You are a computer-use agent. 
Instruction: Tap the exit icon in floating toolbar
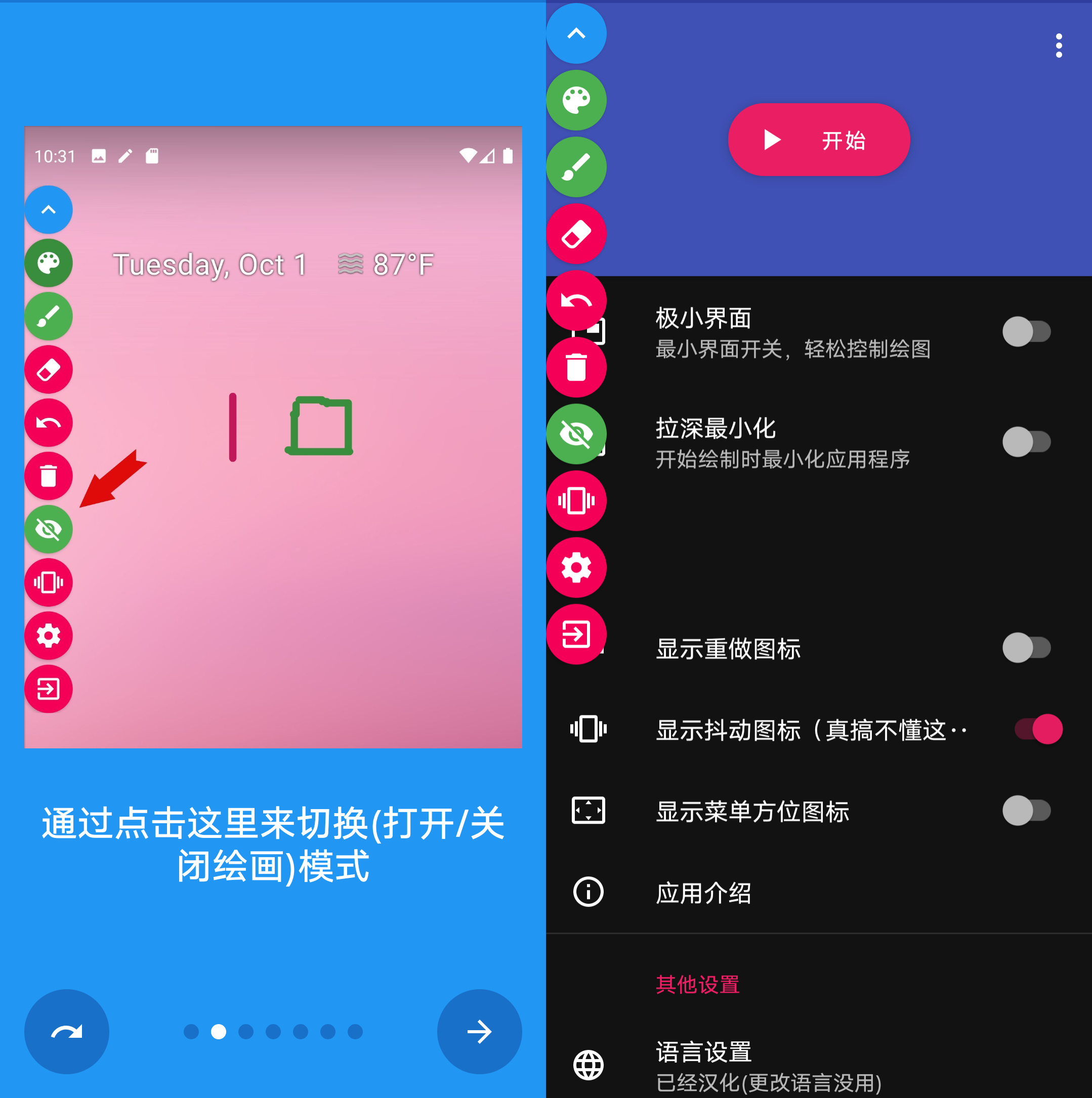(x=576, y=634)
